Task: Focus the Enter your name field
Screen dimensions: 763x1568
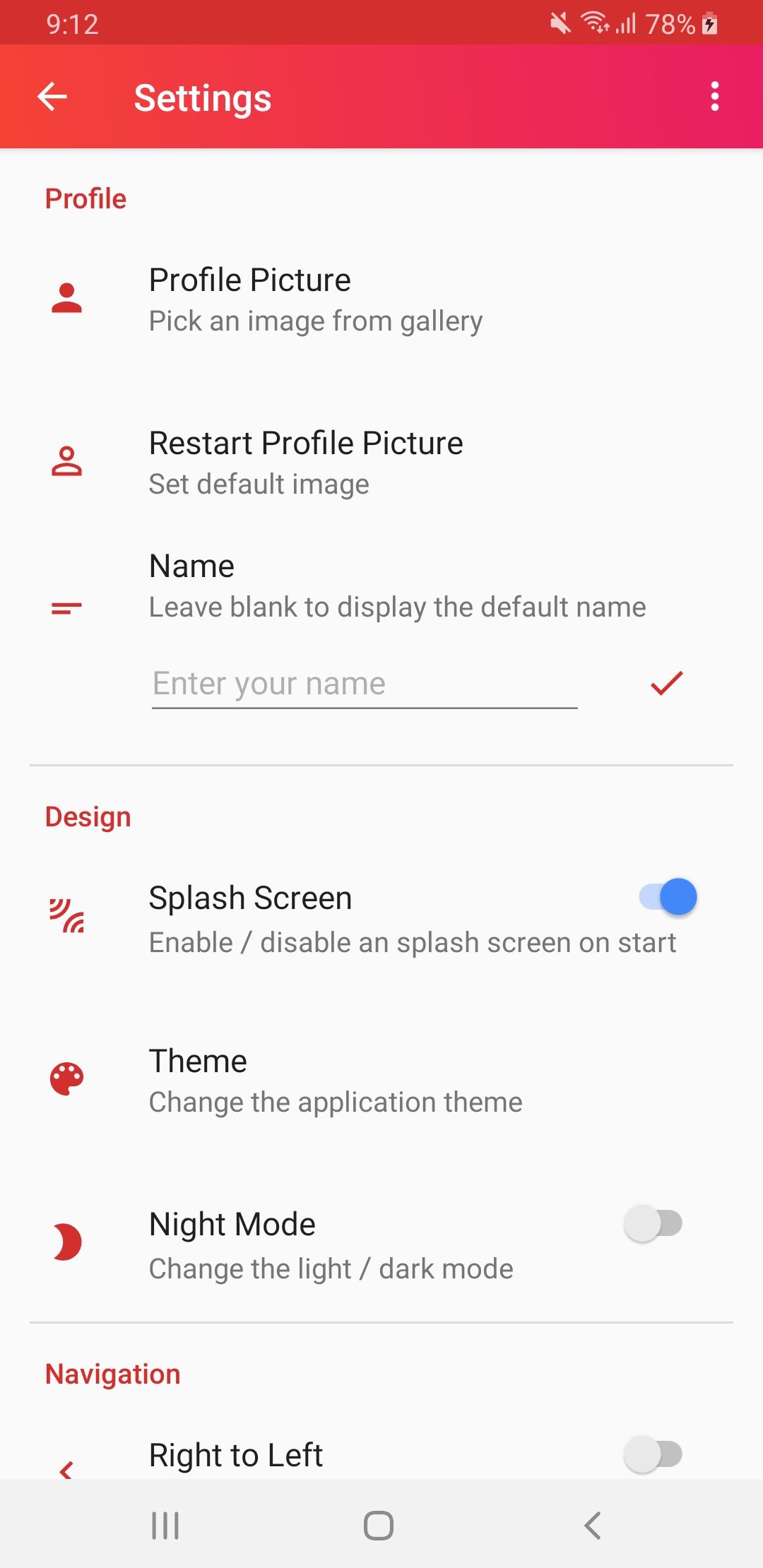Action: click(x=365, y=684)
